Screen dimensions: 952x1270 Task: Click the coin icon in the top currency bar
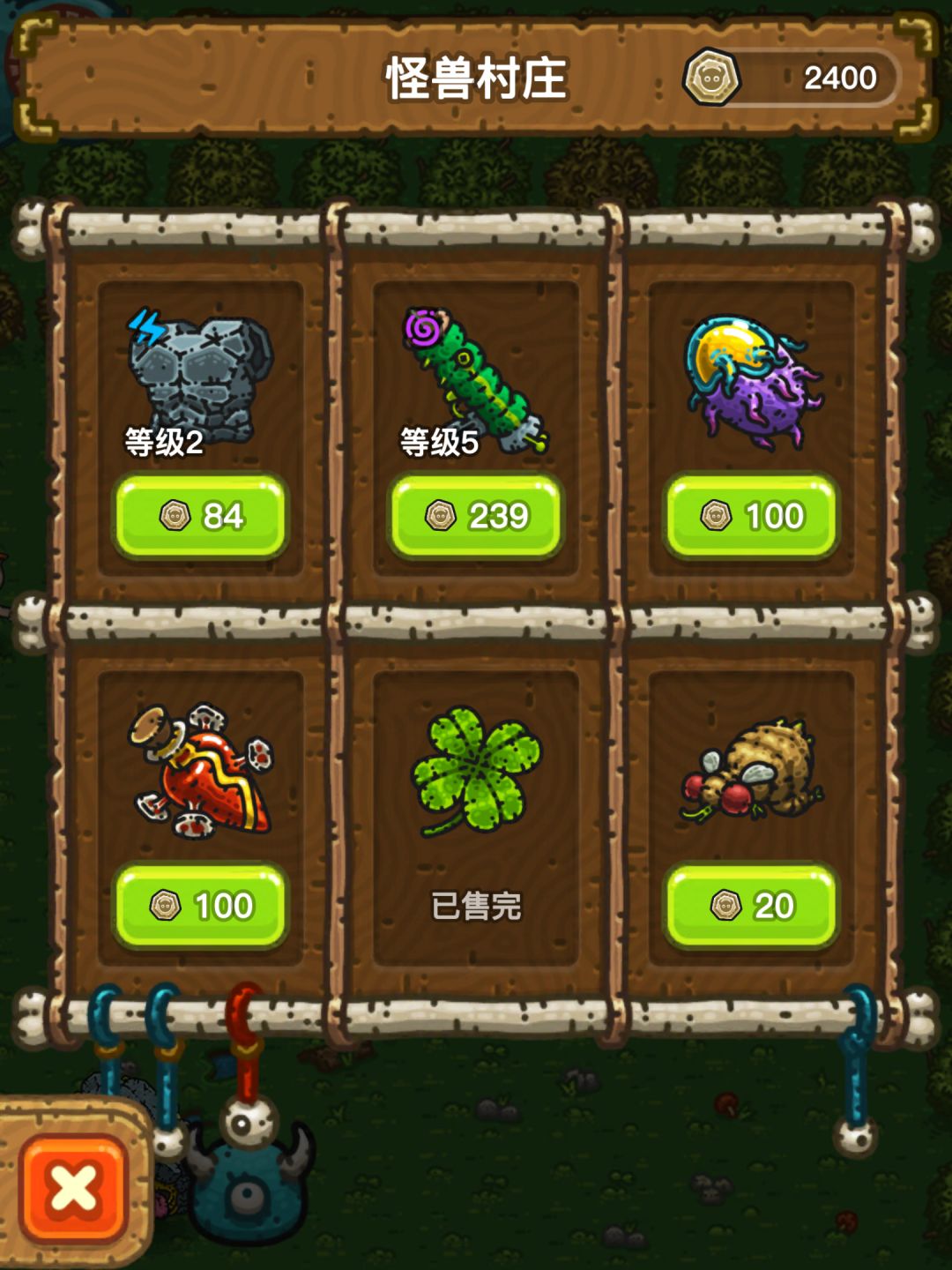coord(710,78)
